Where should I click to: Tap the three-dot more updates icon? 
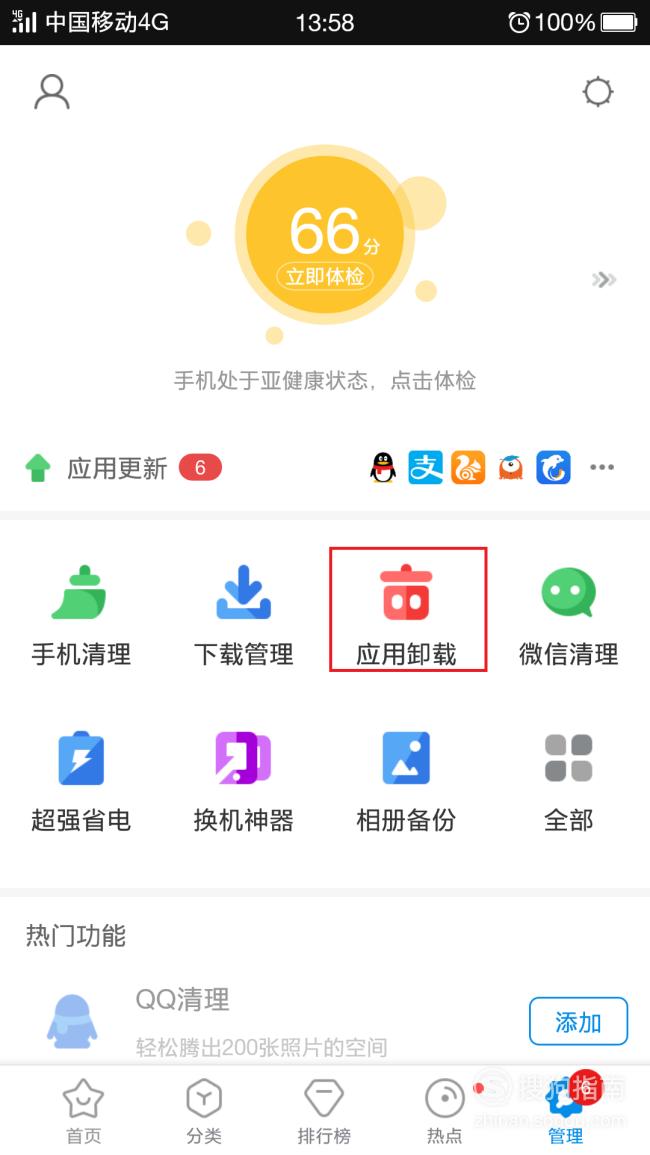pyautogui.click(x=602, y=467)
